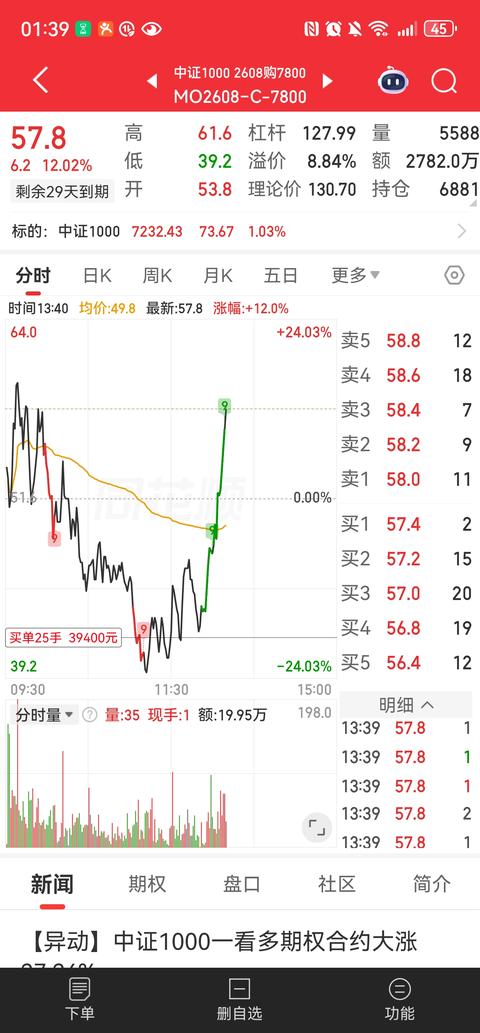The height and width of the screenshot is (1033, 480).
Task: Open the 社区 tab
Action: pos(336,883)
